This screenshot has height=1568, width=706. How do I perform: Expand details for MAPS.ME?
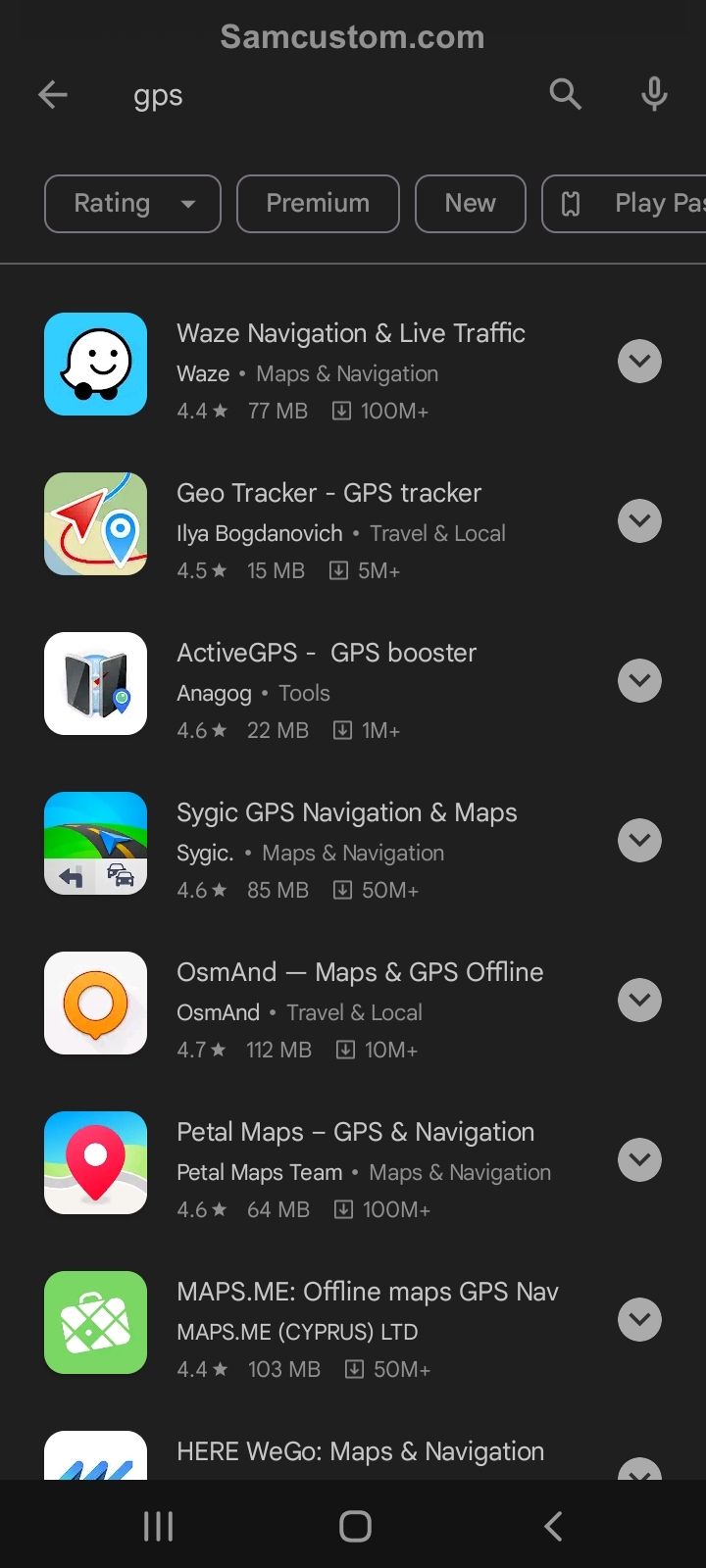point(639,1320)
